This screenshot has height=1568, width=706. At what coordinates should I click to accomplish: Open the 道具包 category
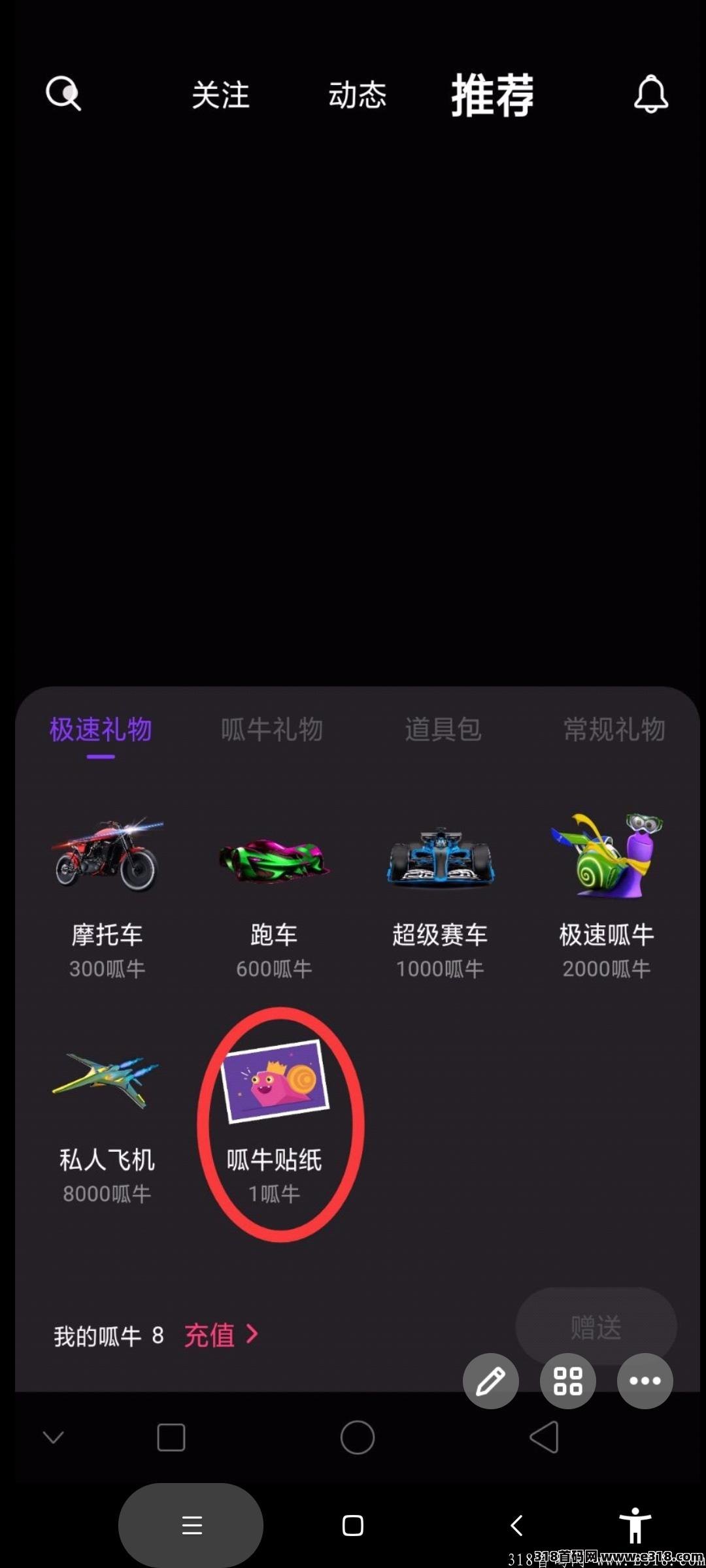[x=443, y=730]
